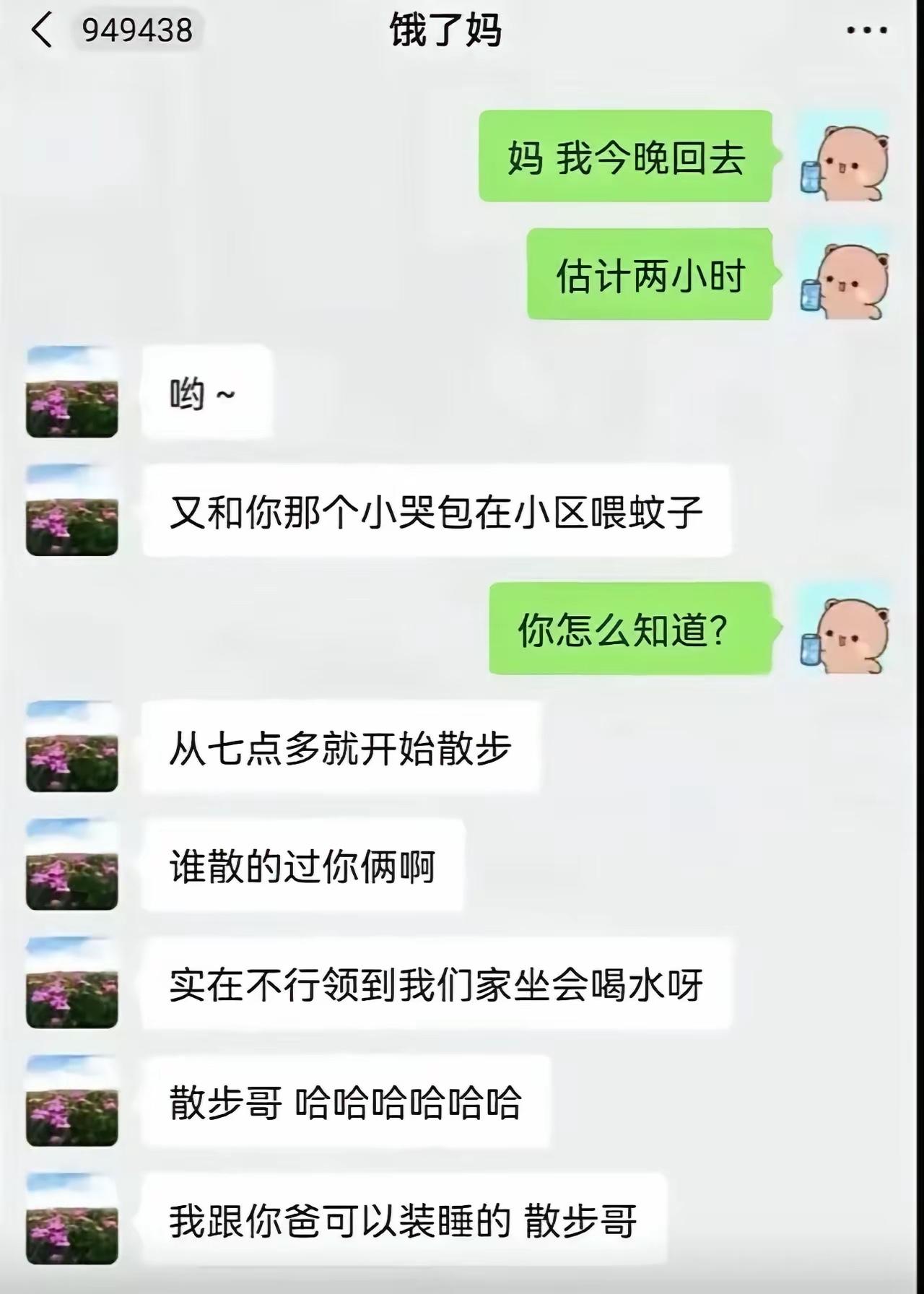Open the avatar next to 散步哥 哈哈哈哈哈哈
Image resolution: width=924 pixels, height=1294 pixels.
[x=71, y=1100]
